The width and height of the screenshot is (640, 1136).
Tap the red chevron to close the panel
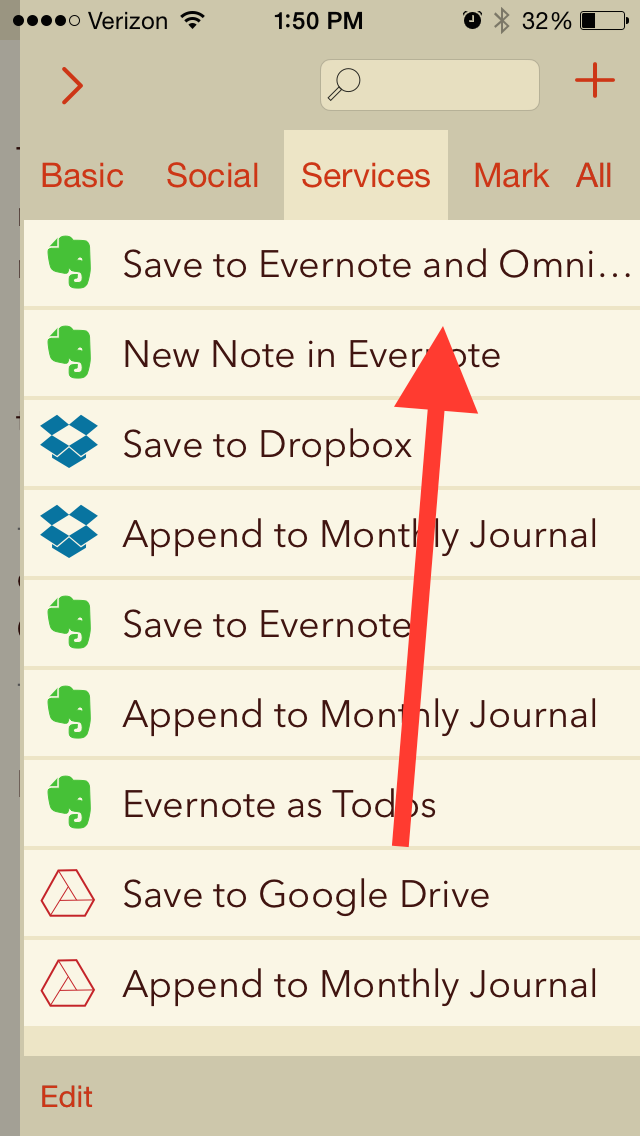[71, 86]
